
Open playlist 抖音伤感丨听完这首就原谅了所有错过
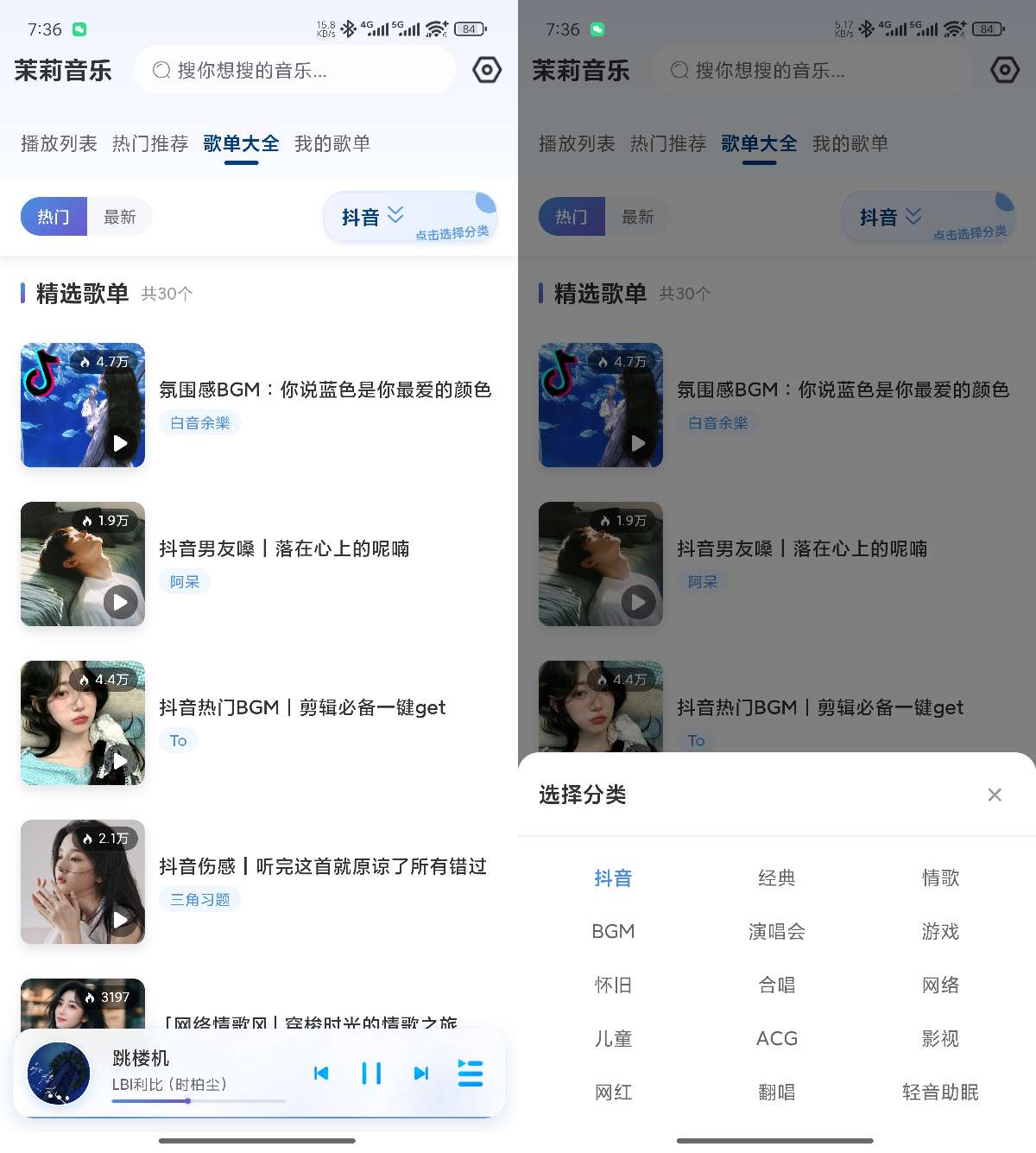(x=322, y=866)
